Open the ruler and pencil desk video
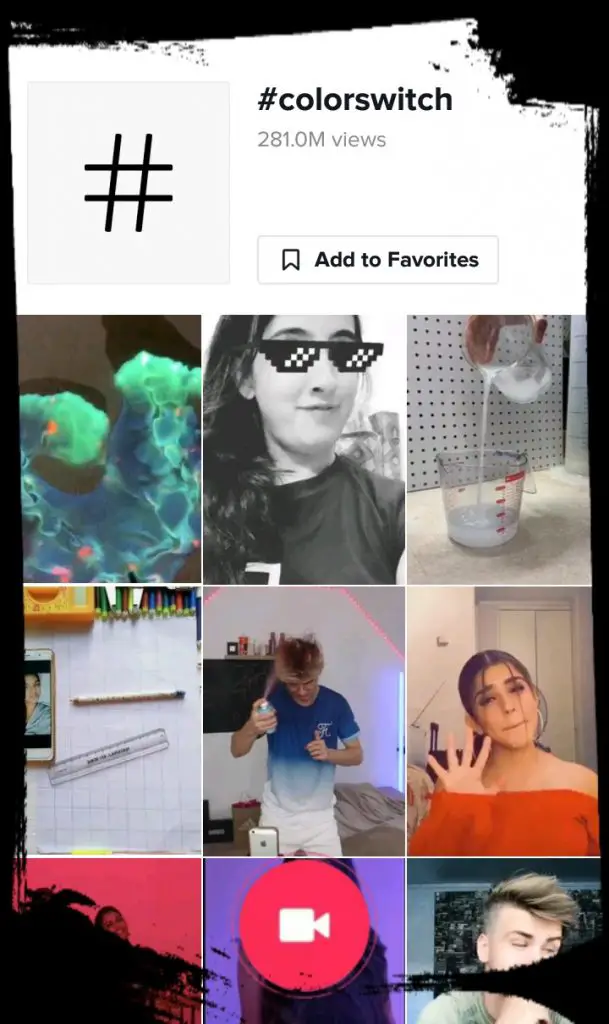Screen dimensions: 609x1024 [x=112, y=720]
